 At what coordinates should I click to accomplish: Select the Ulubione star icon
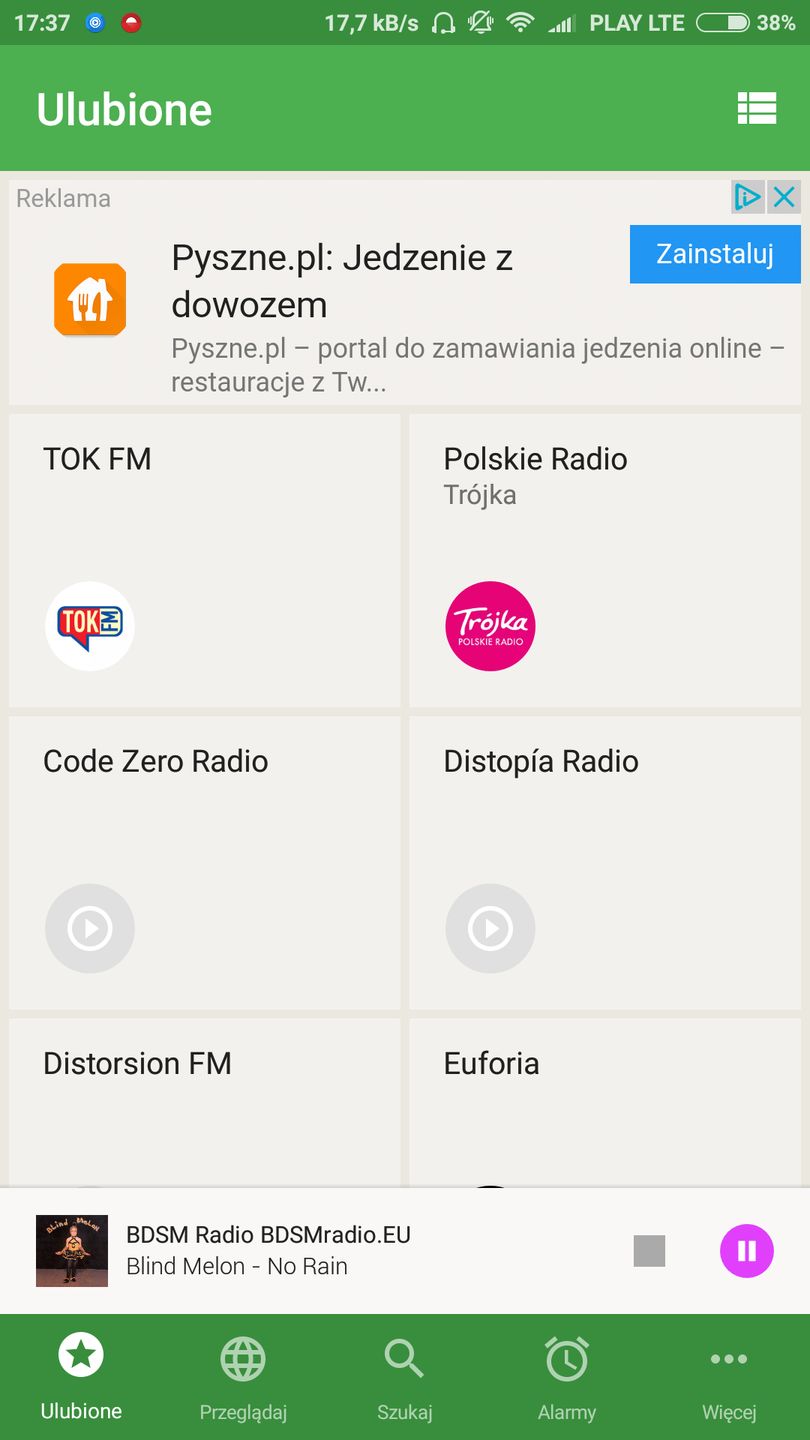pyautogui.click(x=80, y=1354)
